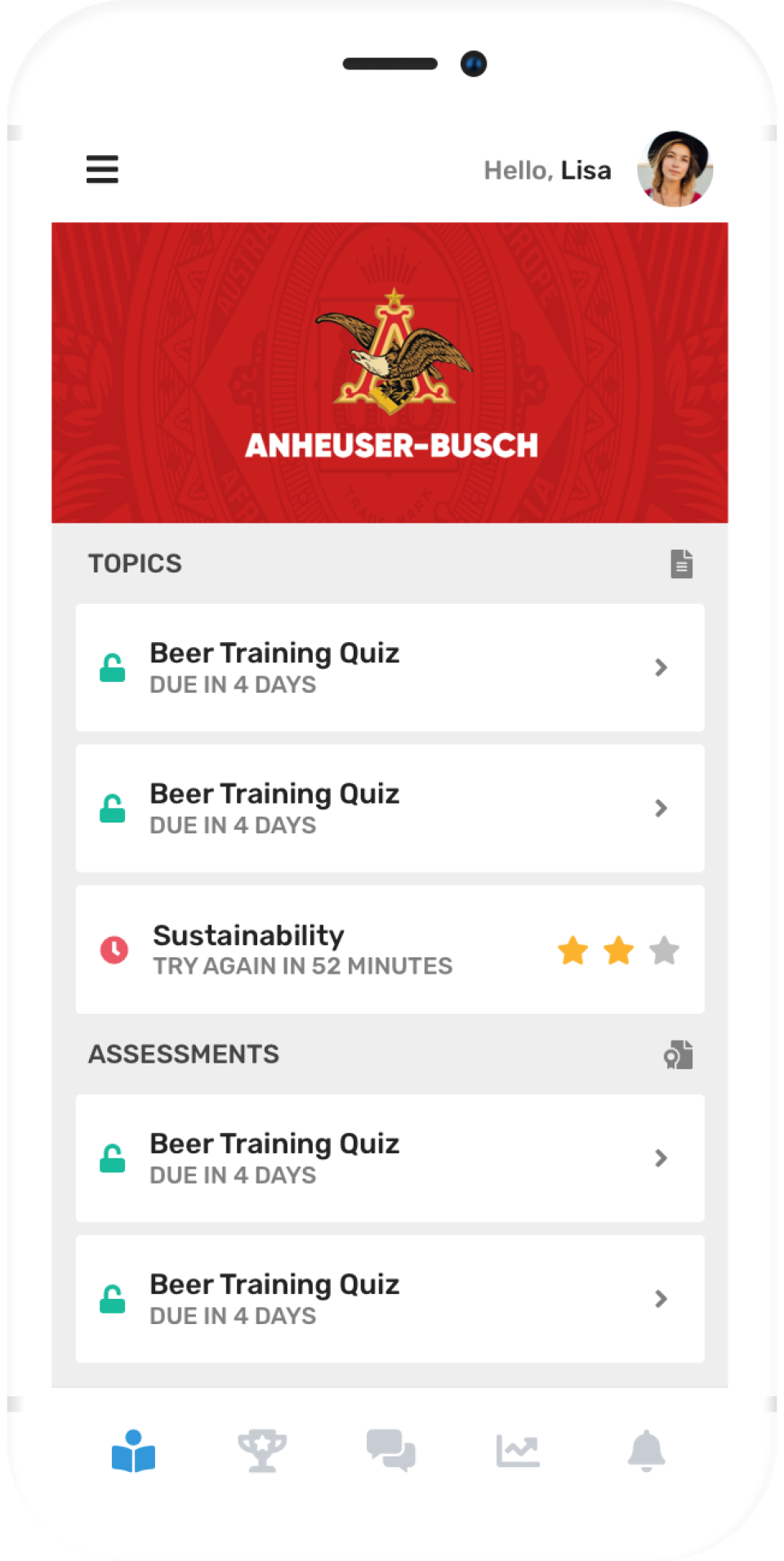Open the first Beer Training Quiz under Topics
This screenshot has height=1561, width=784.
click(390, 667)
